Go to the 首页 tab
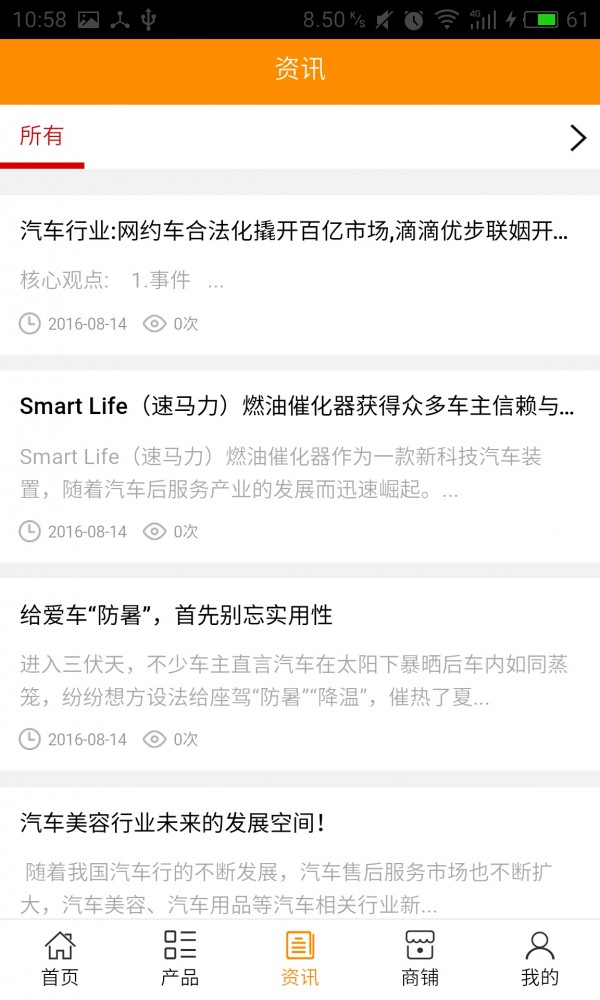Image resolution: width=600 pixels, height=1000 pixels. pos(60,958)
